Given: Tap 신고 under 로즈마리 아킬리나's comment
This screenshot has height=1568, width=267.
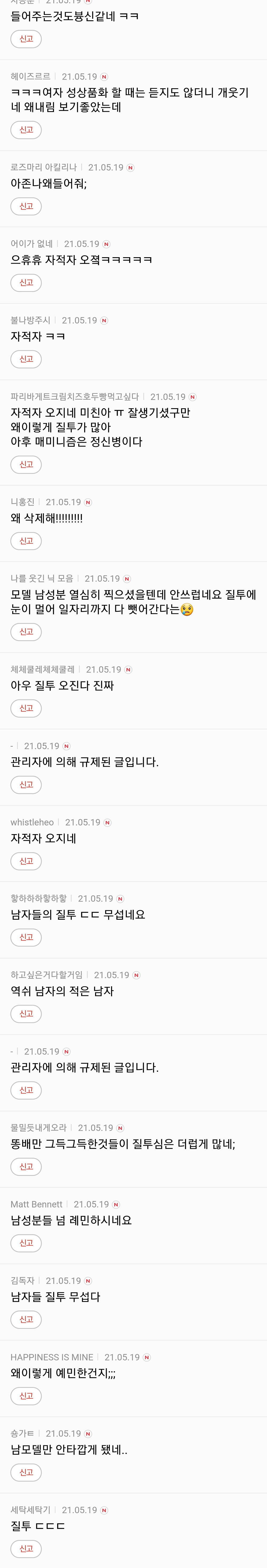Looking at the screenshot, I should 26,206.
